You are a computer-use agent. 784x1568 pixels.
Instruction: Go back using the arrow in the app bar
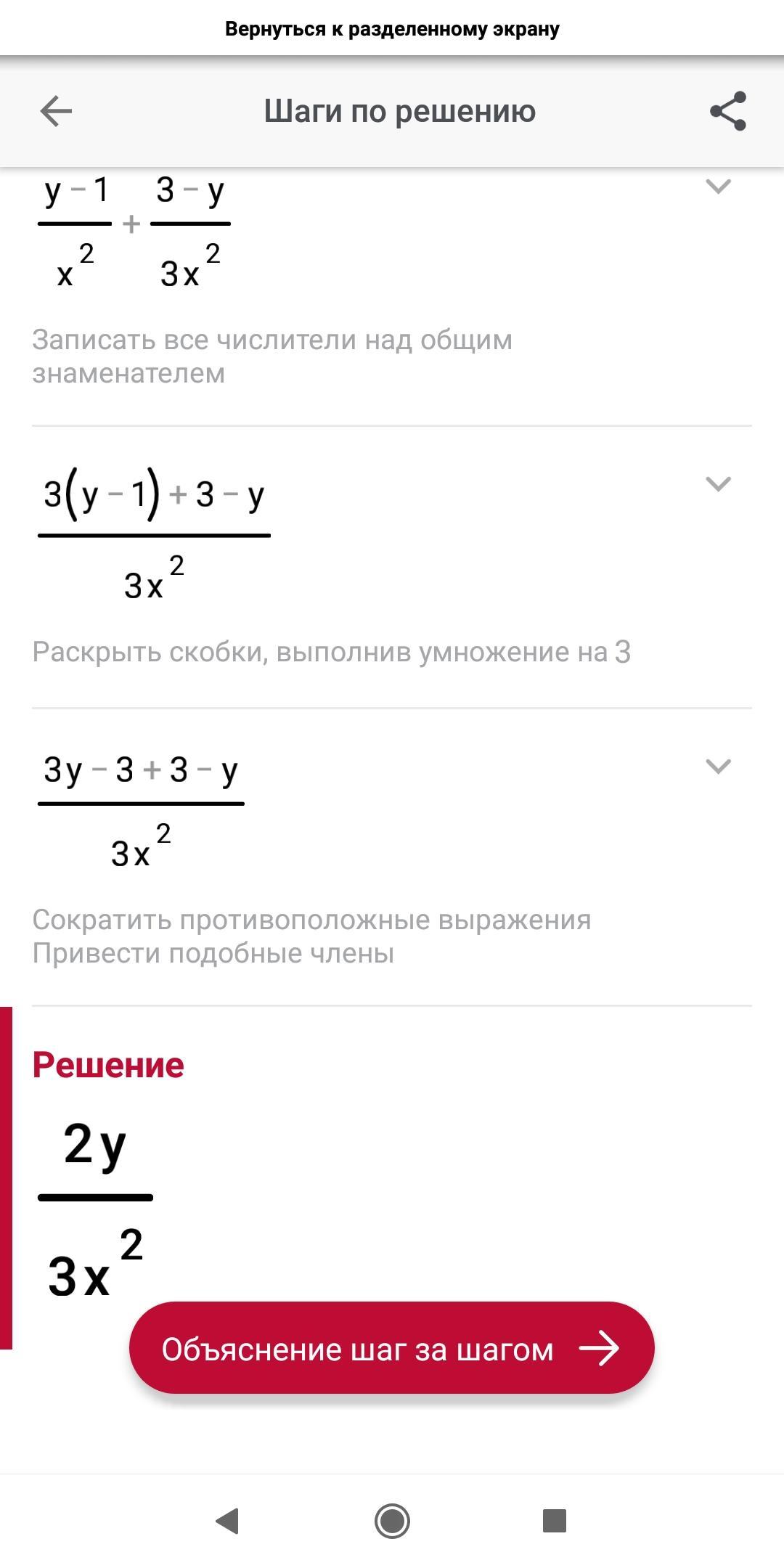(x=56, y=111)
